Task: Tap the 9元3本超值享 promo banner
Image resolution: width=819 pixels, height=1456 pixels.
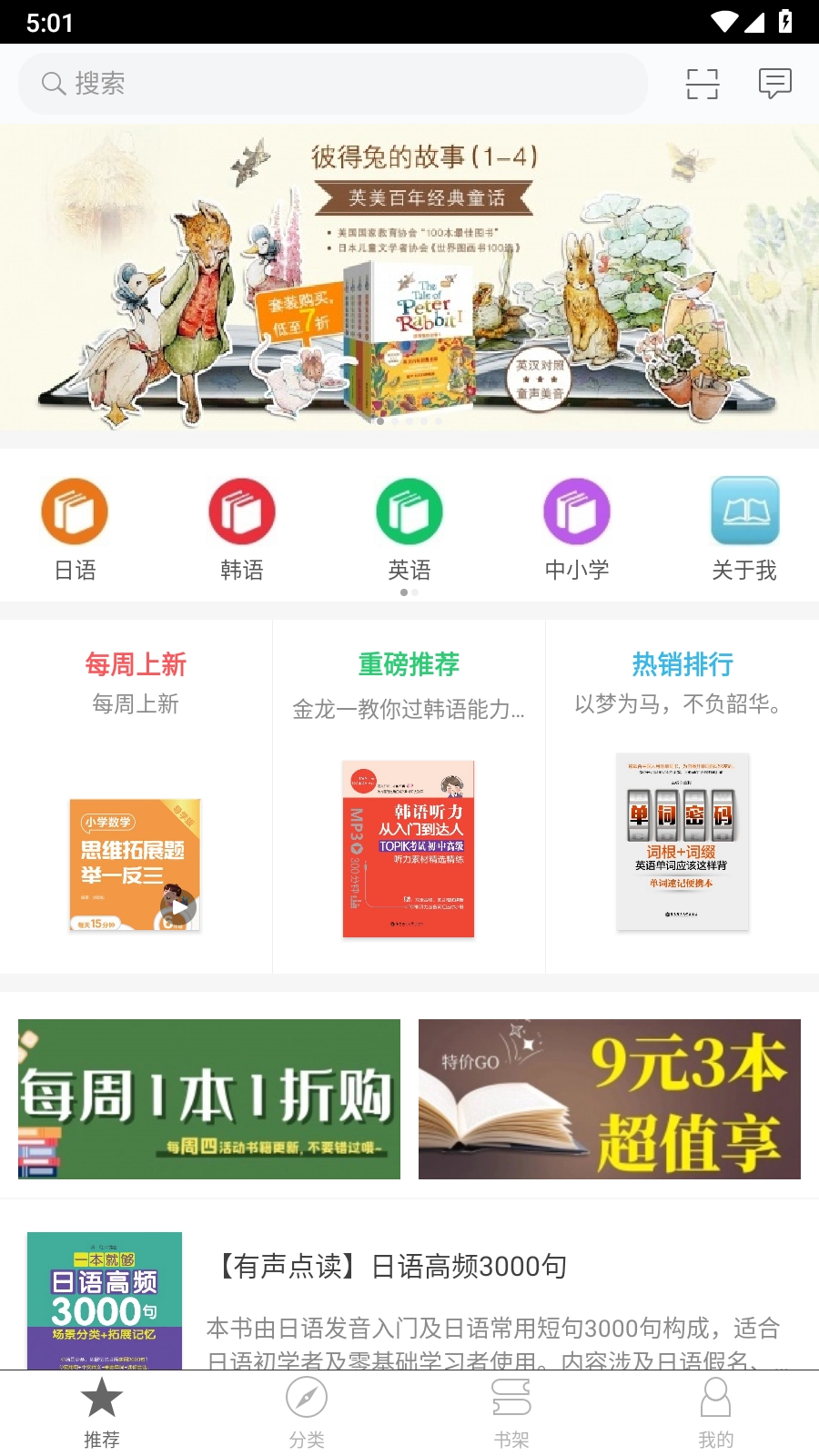Action: click(610, 1098)
